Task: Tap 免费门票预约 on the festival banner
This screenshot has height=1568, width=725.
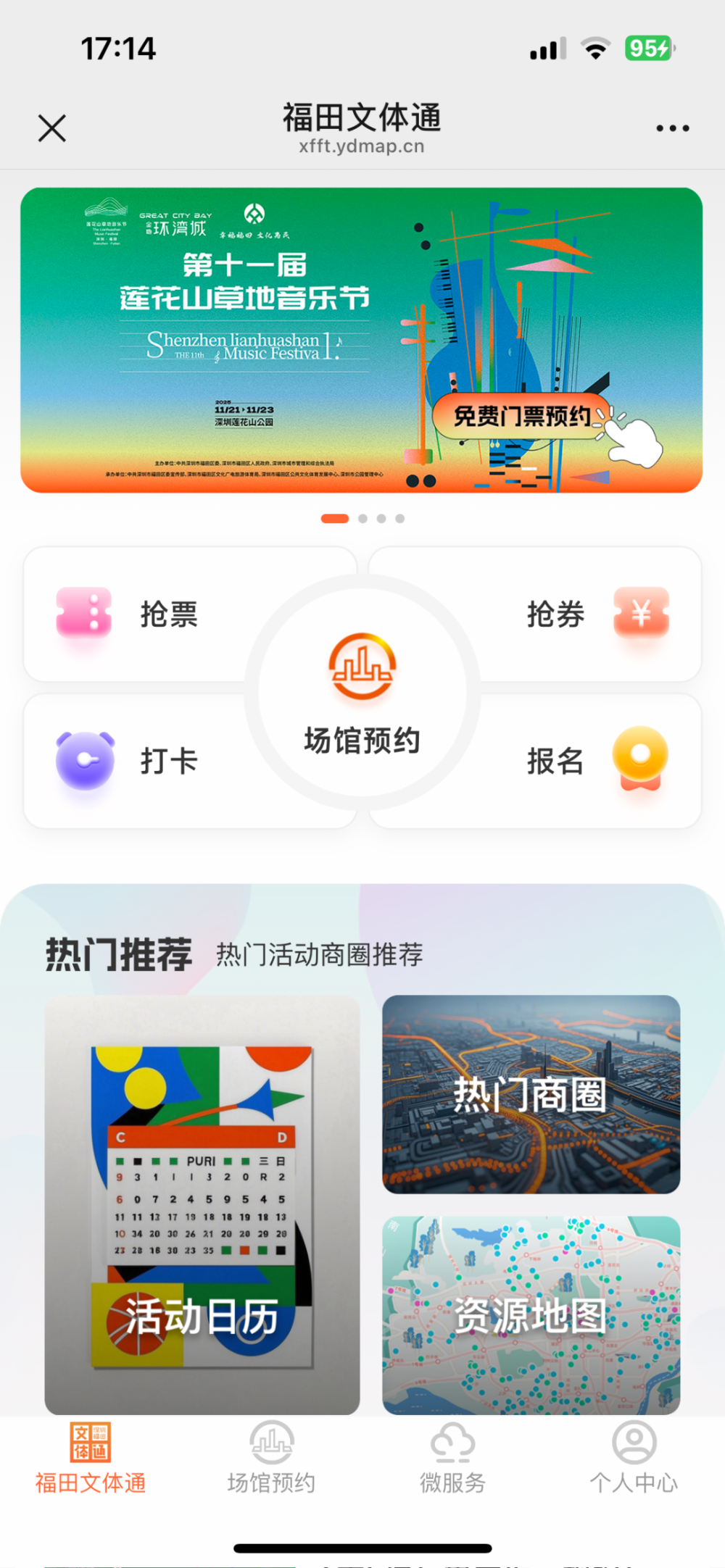Action: pos(521,417)
